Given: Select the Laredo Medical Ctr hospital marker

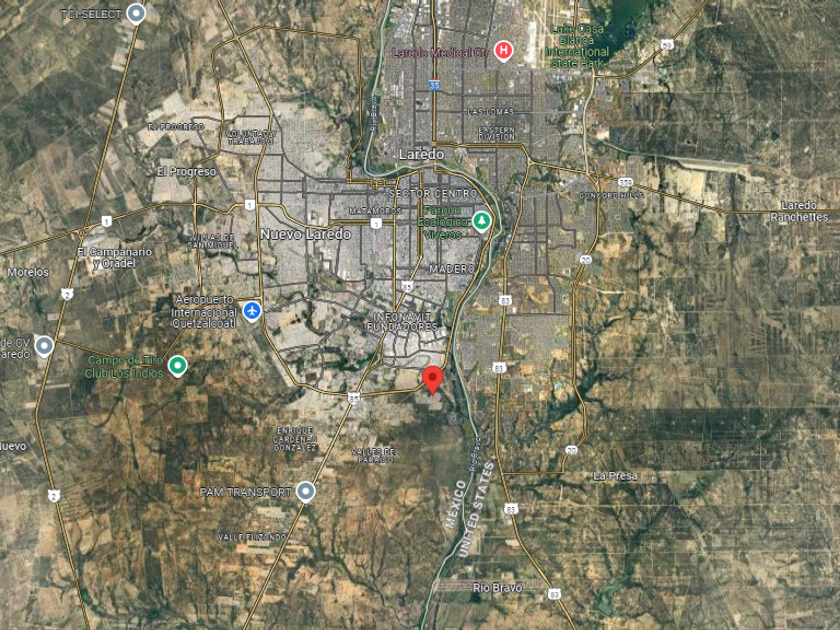Looking at the screenshot, I should 505,49.
